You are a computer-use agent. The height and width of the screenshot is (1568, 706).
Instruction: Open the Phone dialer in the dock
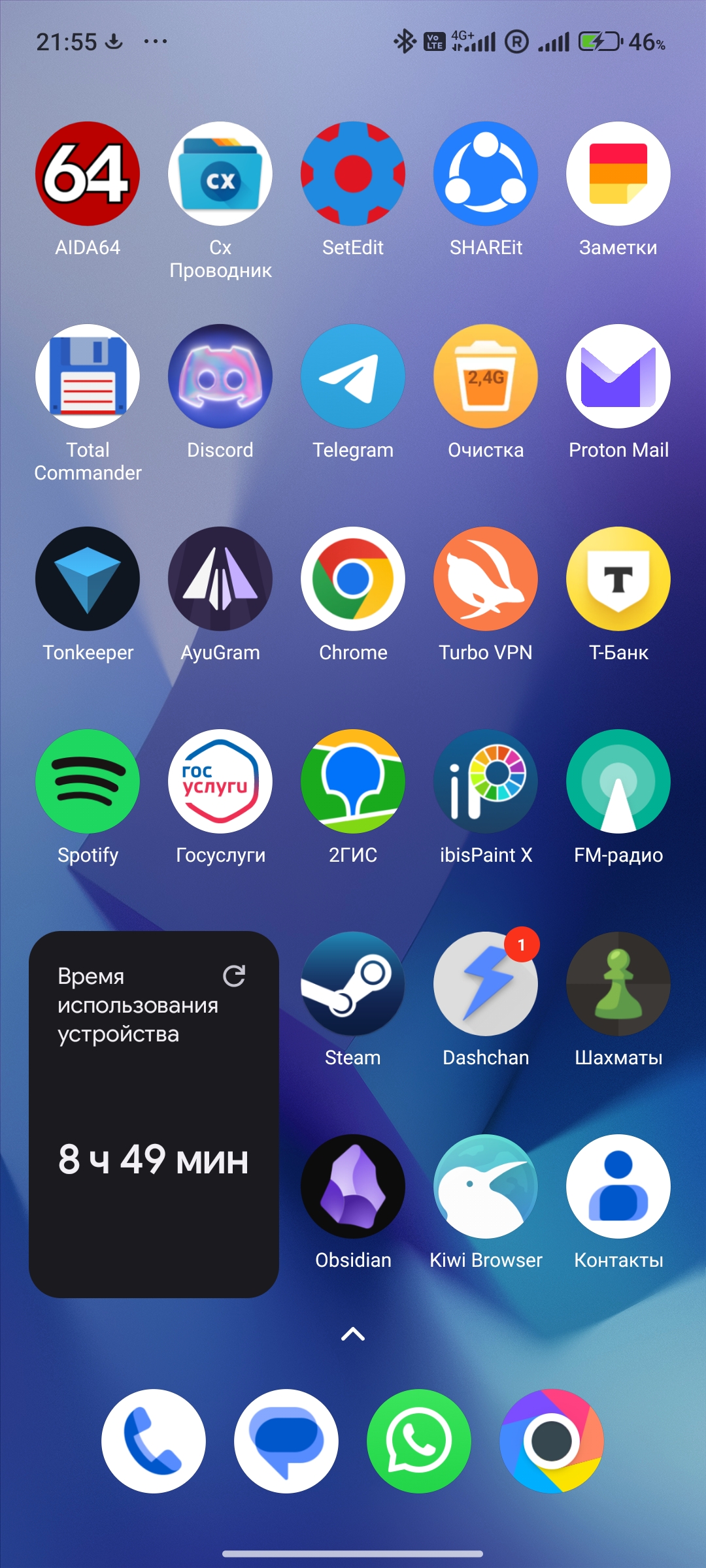[x=154, y=1441]
